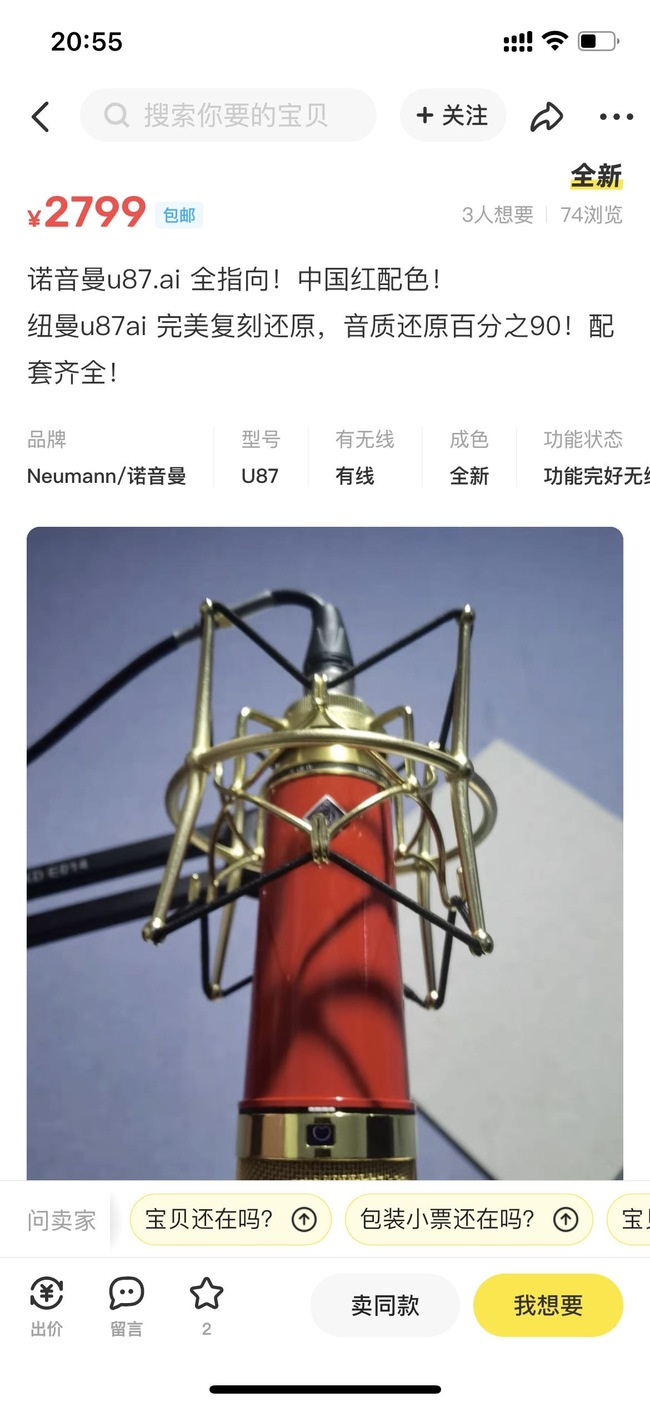Open the three-dot overflow menu

tap(616, 117)
